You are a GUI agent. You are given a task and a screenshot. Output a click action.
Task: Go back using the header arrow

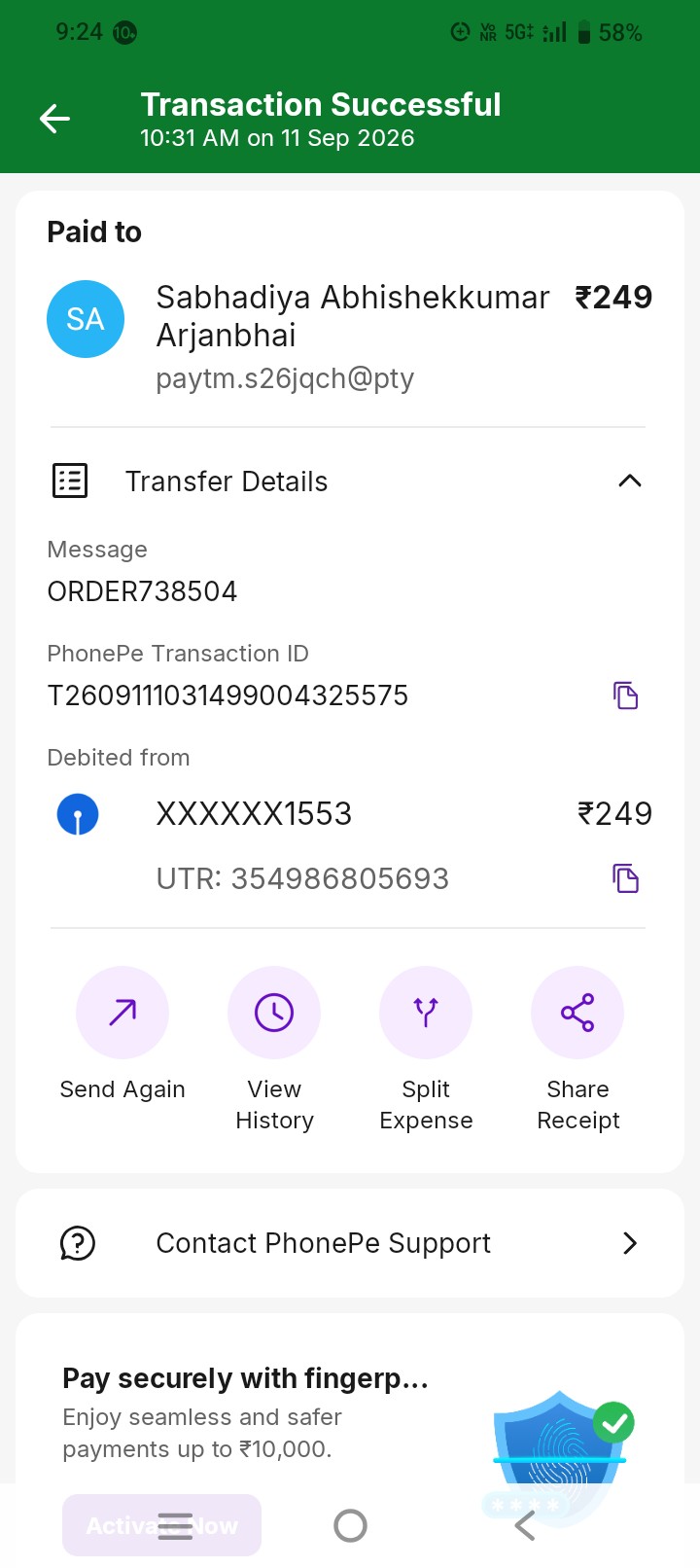pos(54,120)
